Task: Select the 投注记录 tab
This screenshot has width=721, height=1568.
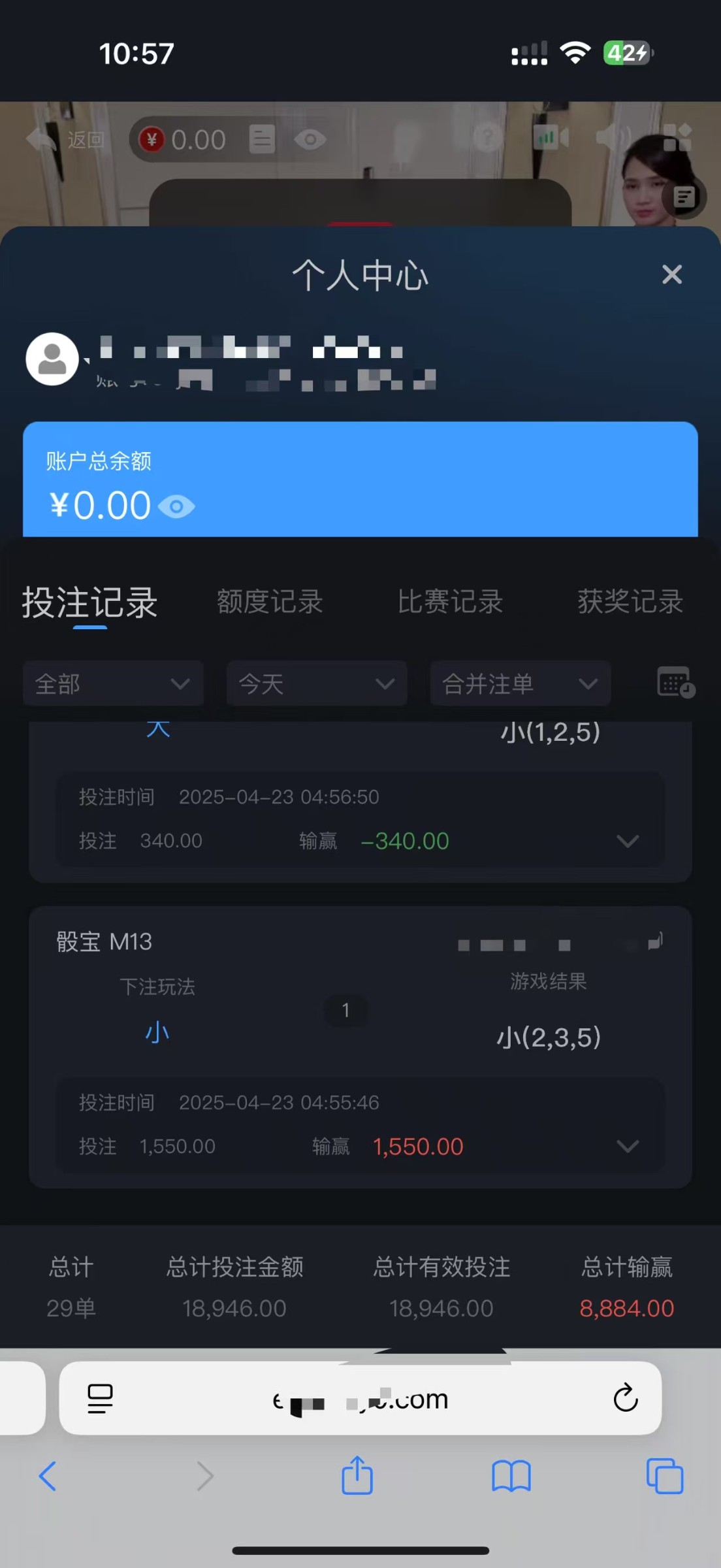Action: [x=90, y=602]
